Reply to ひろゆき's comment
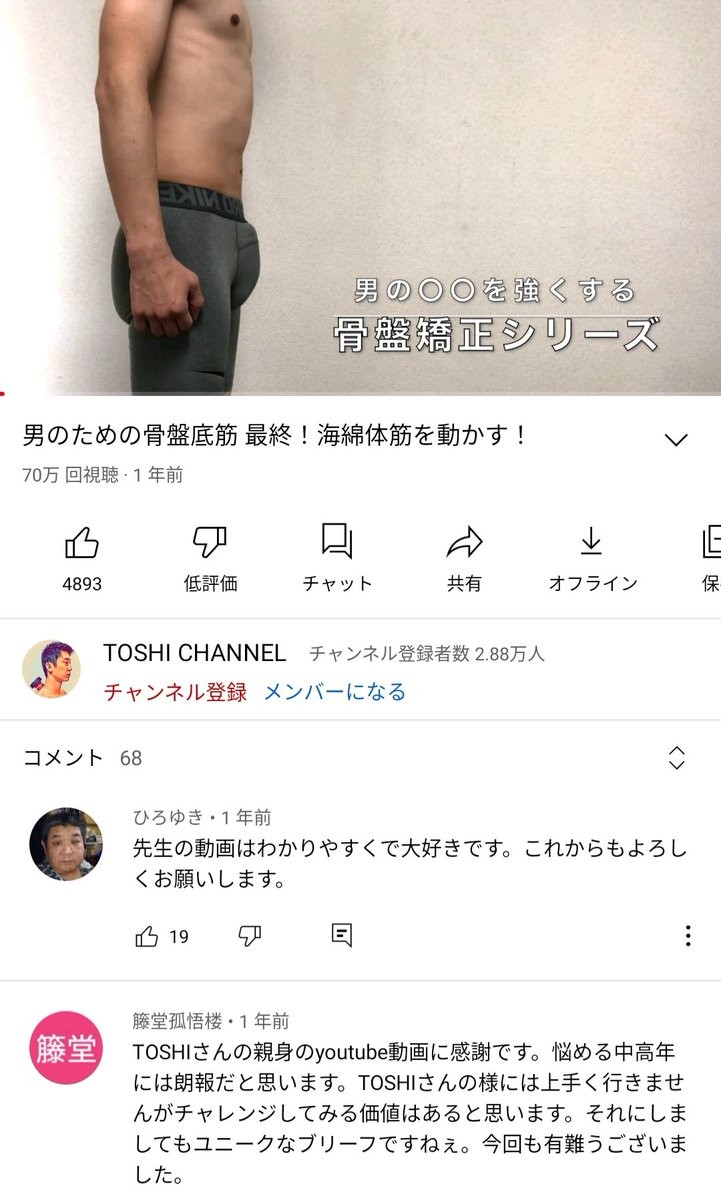This screenshot has height=1200, width=721. [341, 936]
